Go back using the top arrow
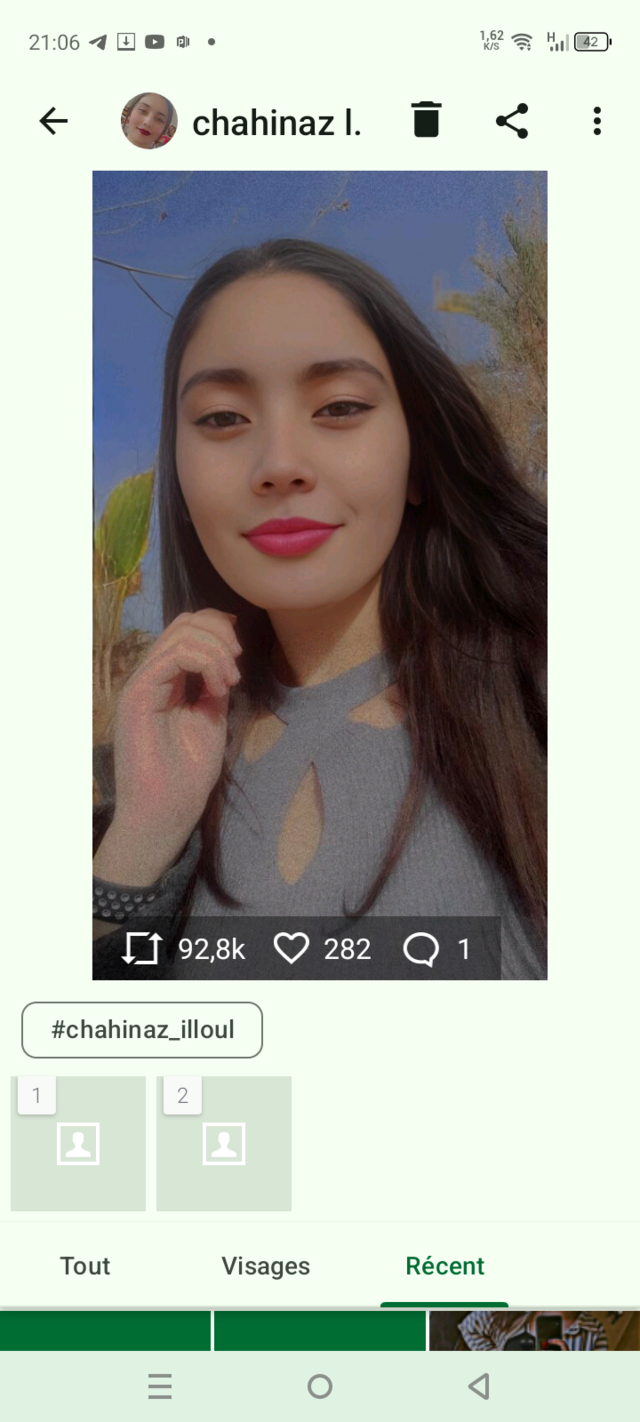 53,122
